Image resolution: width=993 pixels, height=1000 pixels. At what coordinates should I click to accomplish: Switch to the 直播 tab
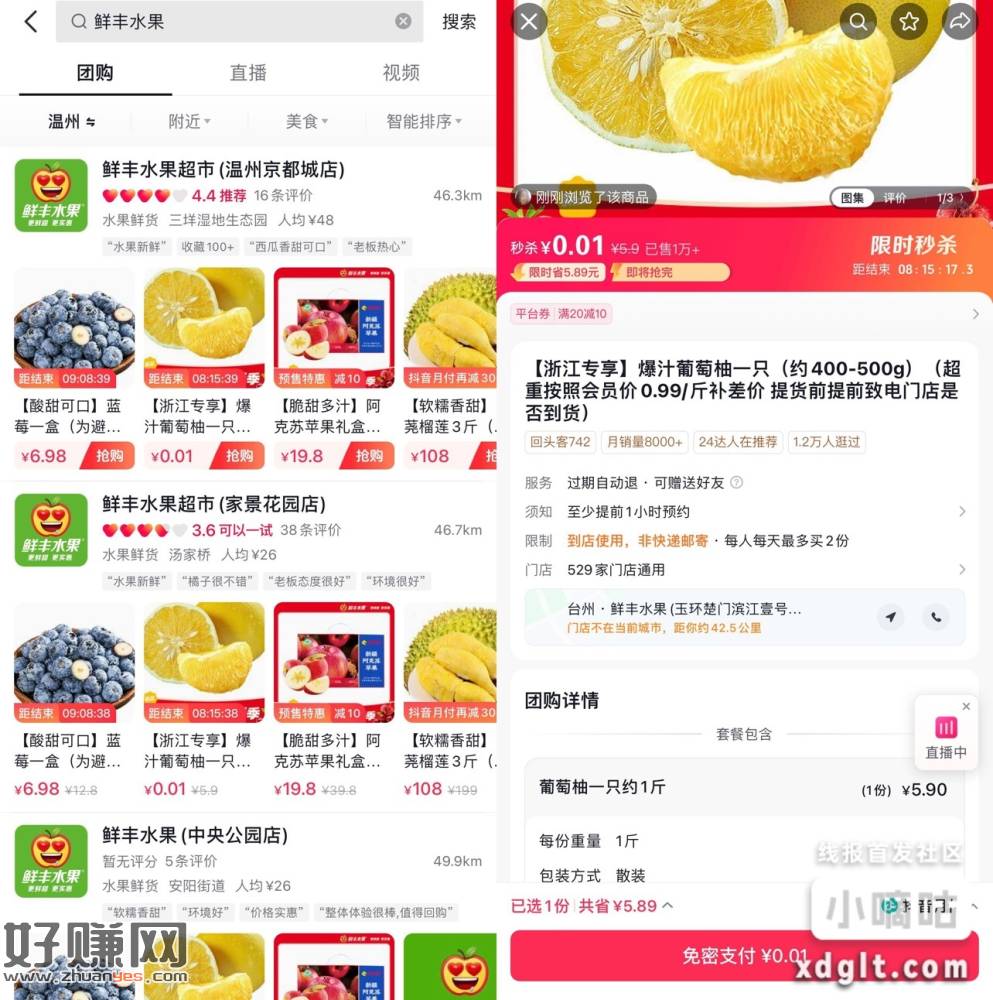pos(248,73)
